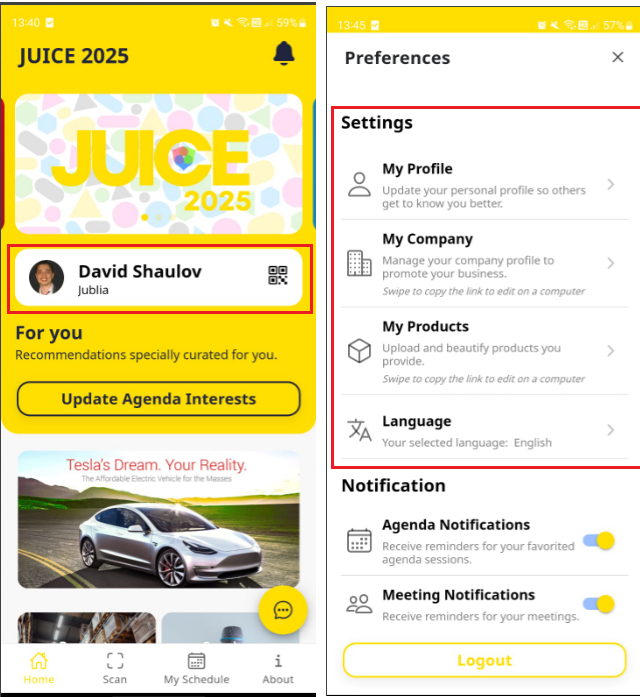This screenshot has height=697, width=640.
Task: Open the Tesla electric vehicle banner
Action: pyautogui.click(x=159, y=523)
